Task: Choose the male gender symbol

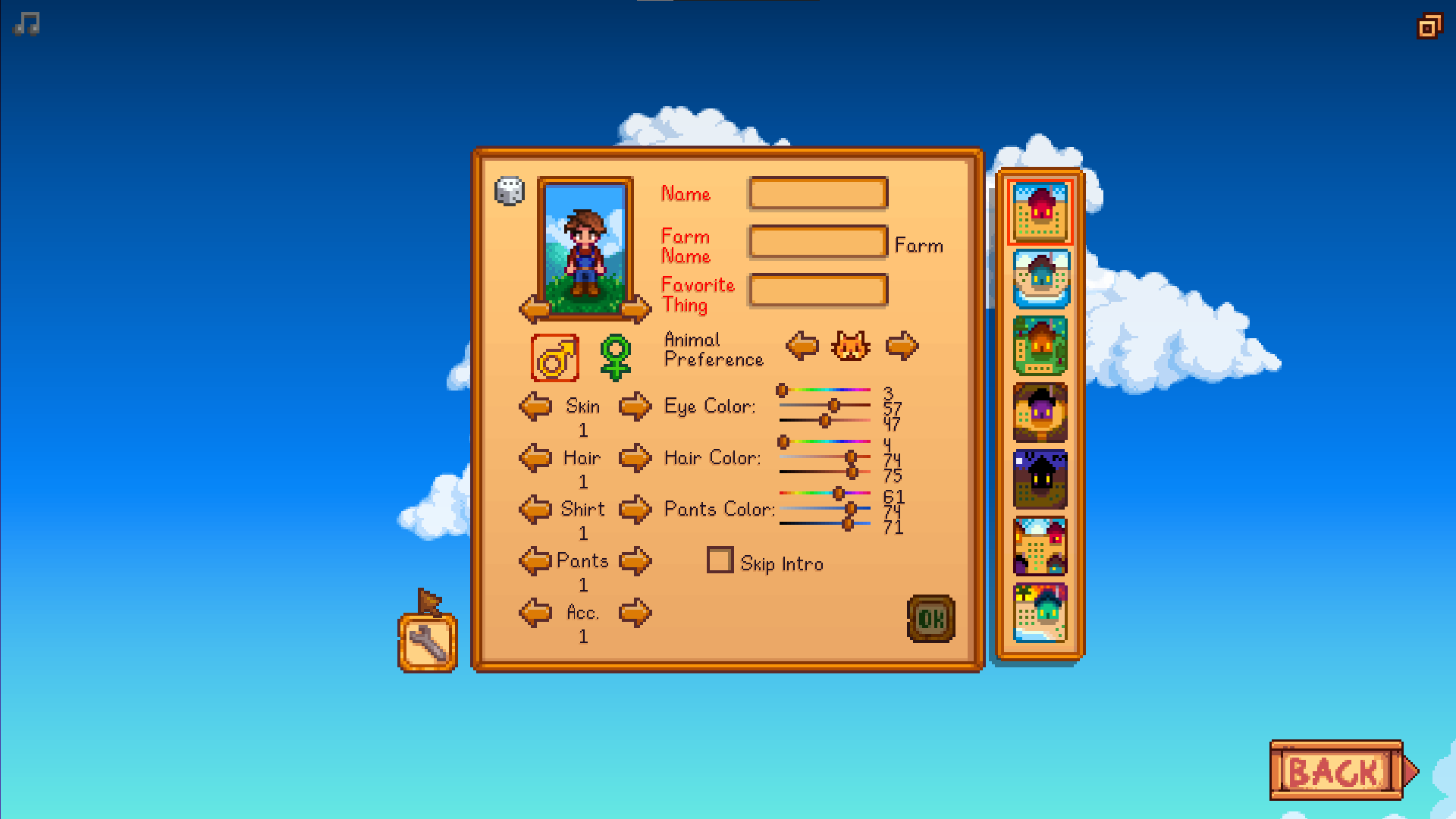Action: [555, 358]
